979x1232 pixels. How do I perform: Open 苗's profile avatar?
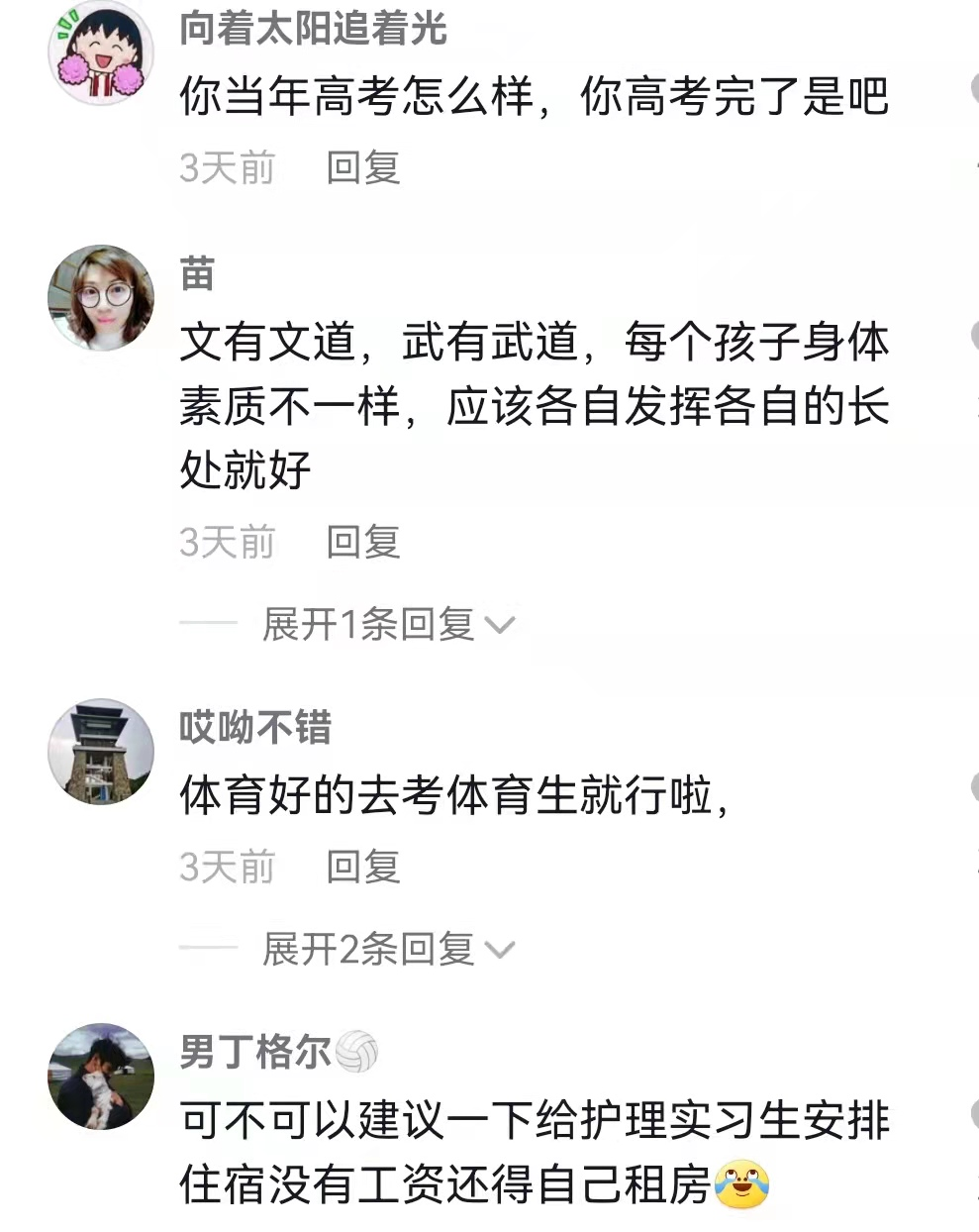click(99, 297)
